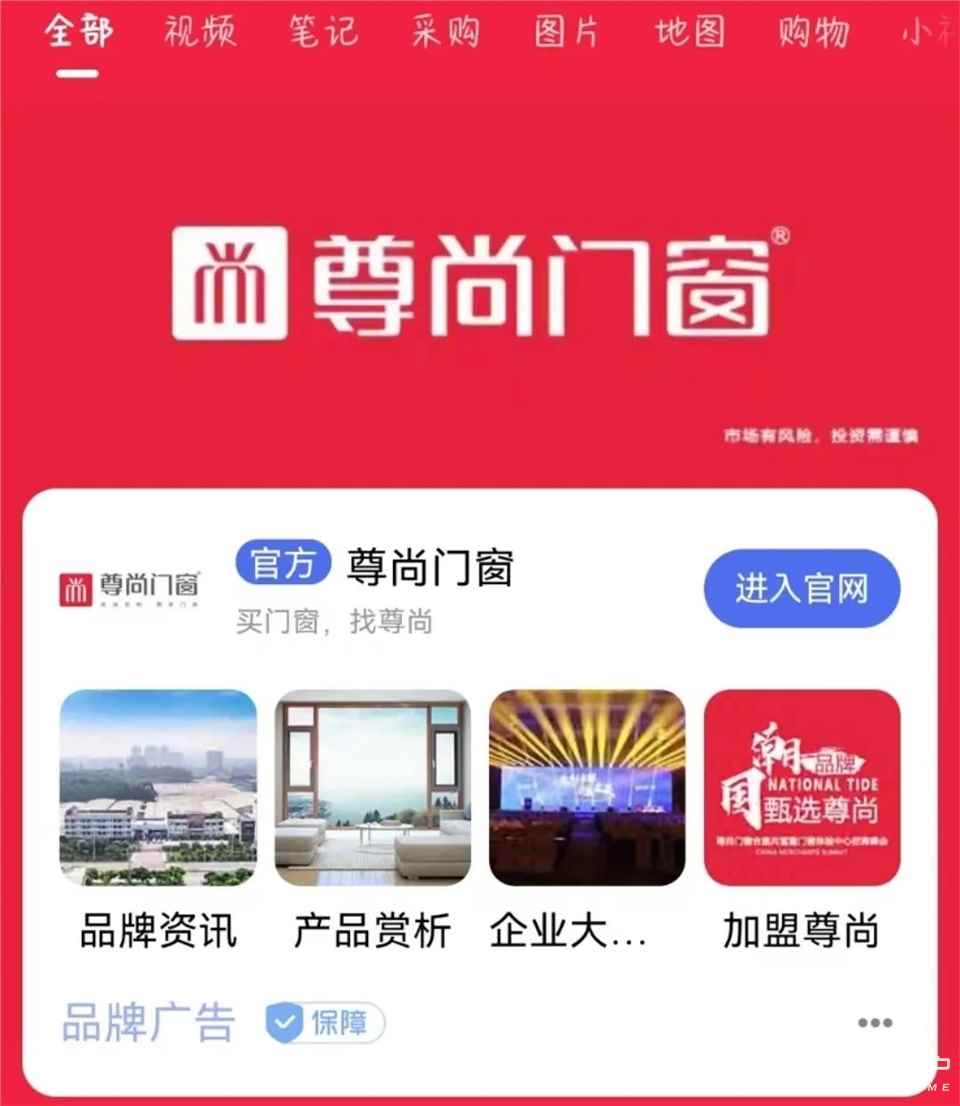Open the 购物 tab

pos(813,31)
